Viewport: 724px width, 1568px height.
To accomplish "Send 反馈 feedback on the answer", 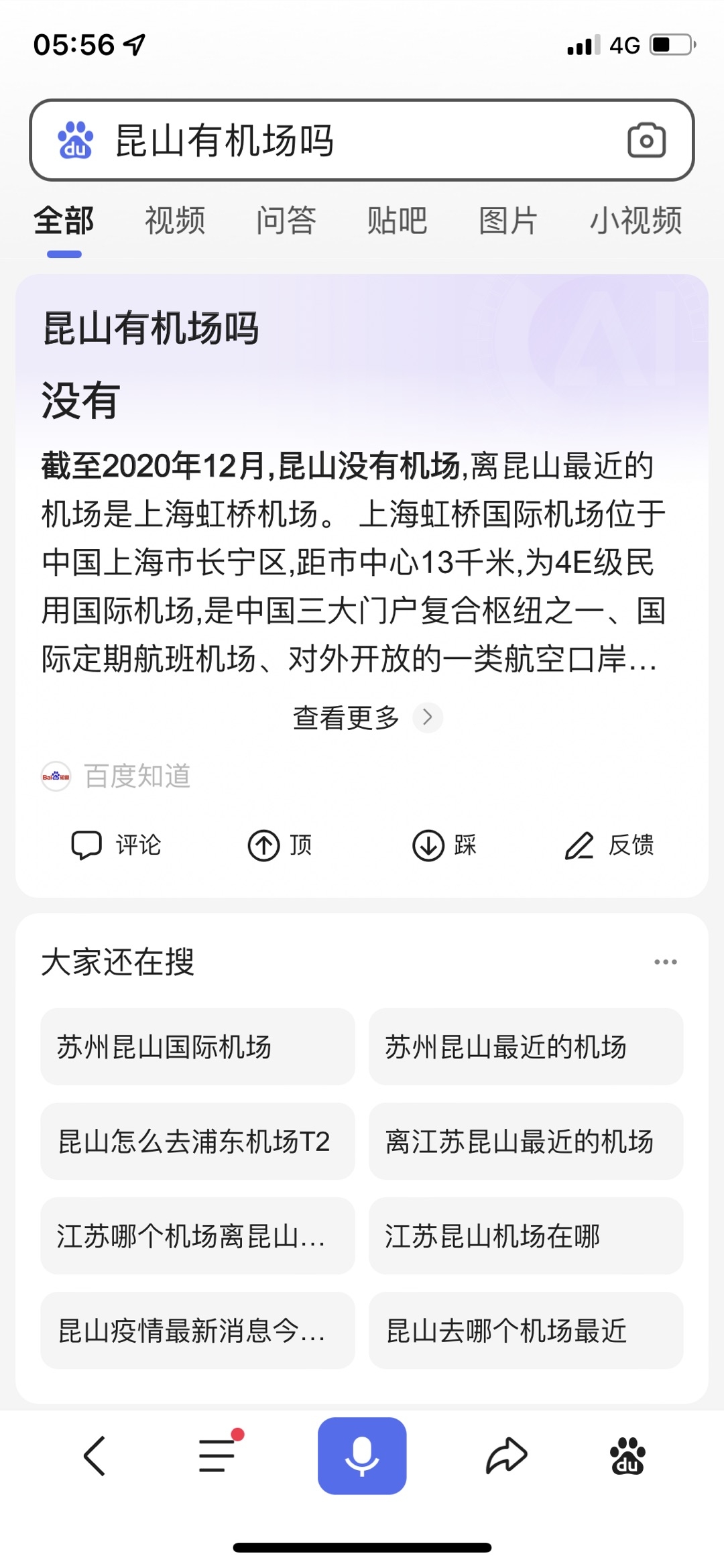I will click(609, 845).
